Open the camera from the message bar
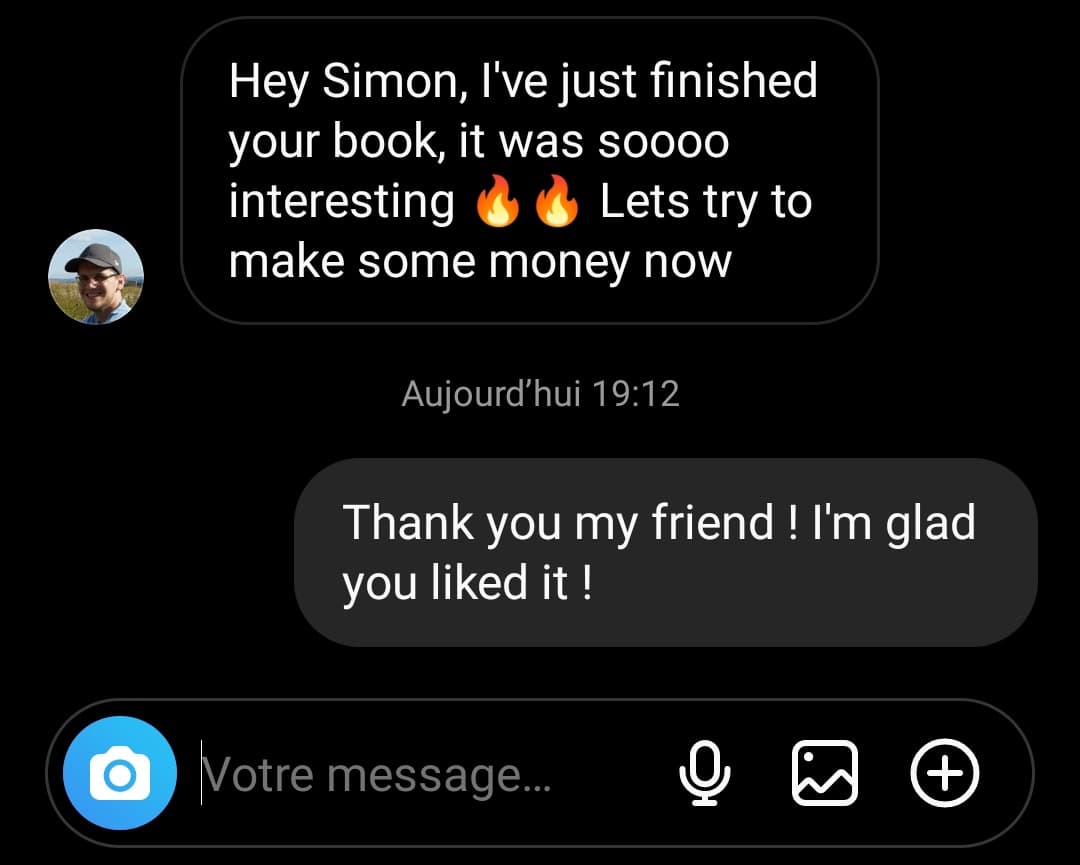This screenshot has height=865, width=1080. pos(119,774)
